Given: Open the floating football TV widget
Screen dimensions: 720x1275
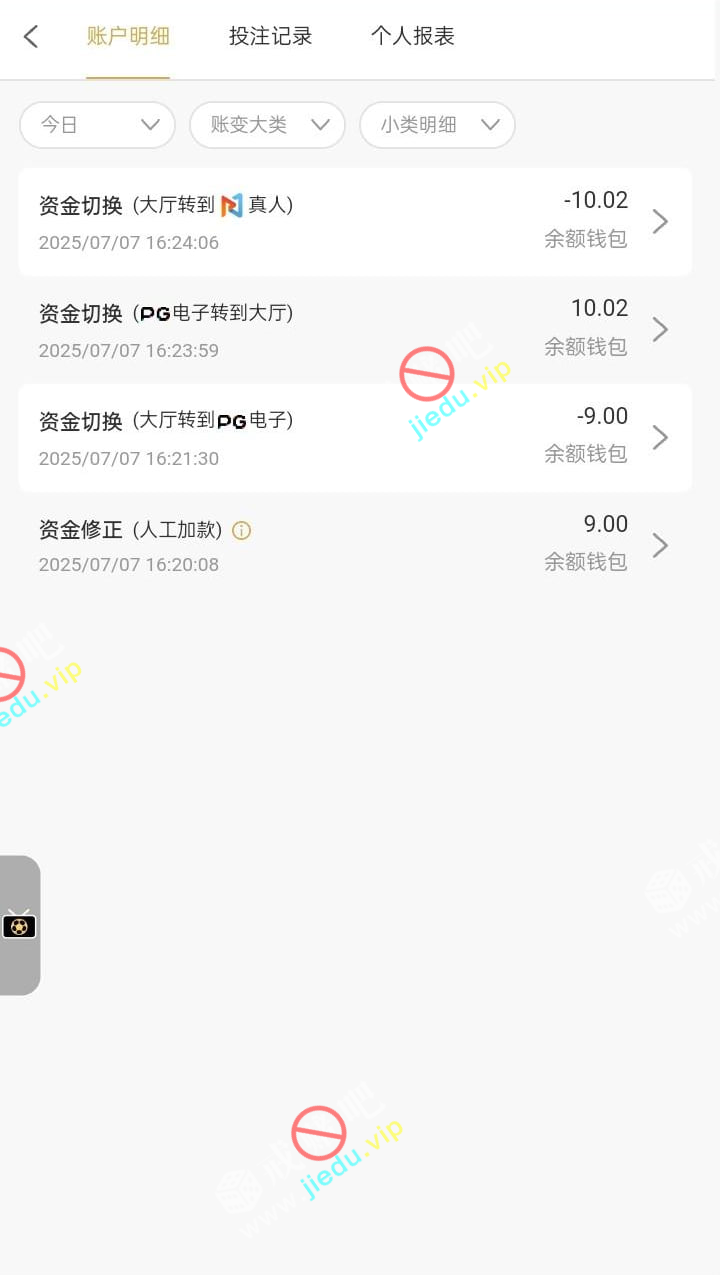Looking at the screenshot, I should pos(19,926).
